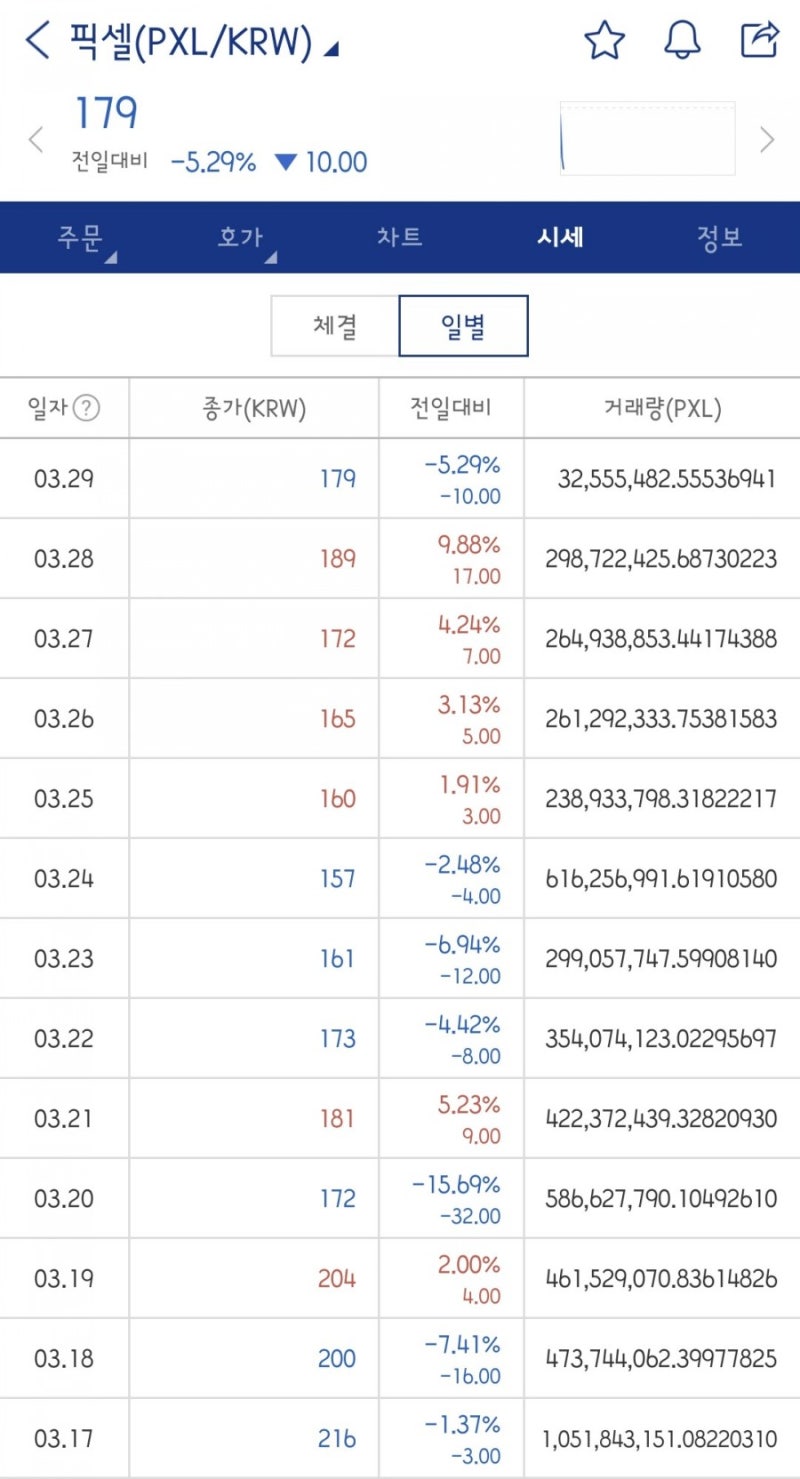Image resolution: width=800 pixels, height=1479 pixels.
Task: Tap the left arrow beside the price
Action: 35,139
